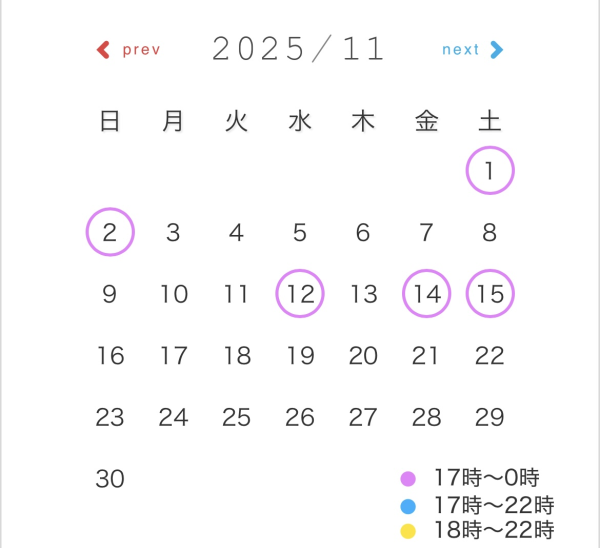Advance to the next month with next
600x548 pixels.
click(472, 50)
